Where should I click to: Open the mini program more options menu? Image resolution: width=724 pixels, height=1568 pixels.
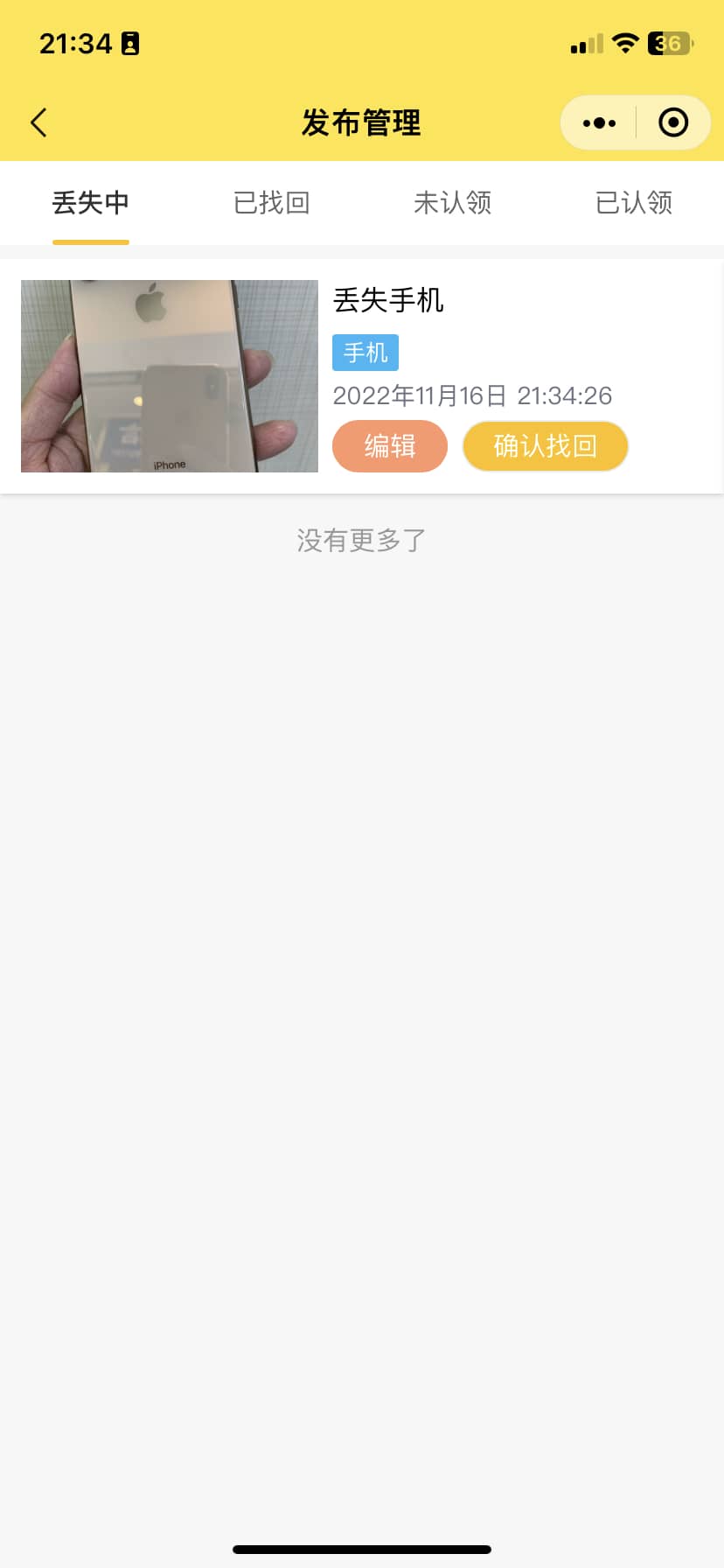point(598,122)
